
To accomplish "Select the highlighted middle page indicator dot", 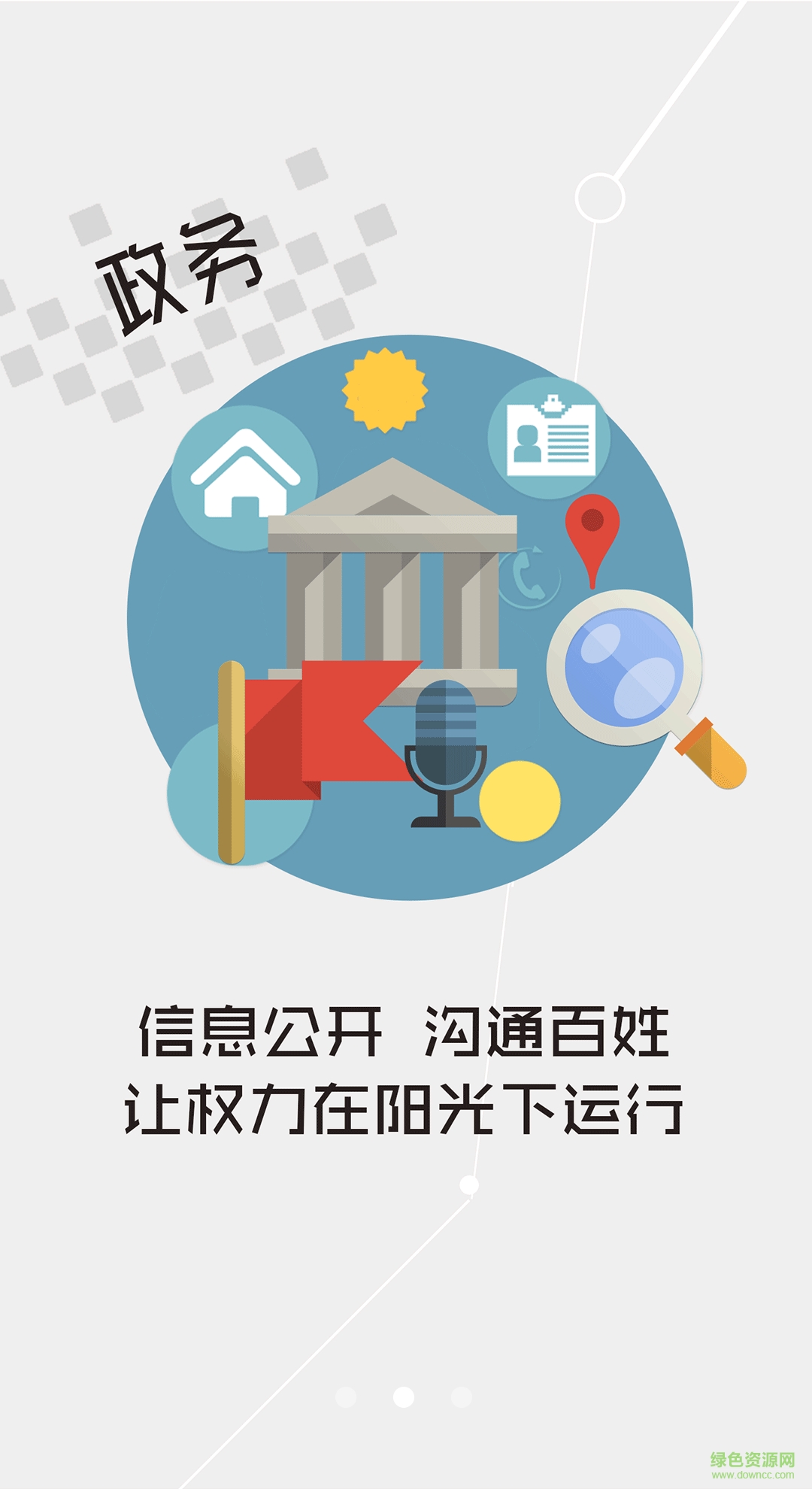I will point(404,1397).
